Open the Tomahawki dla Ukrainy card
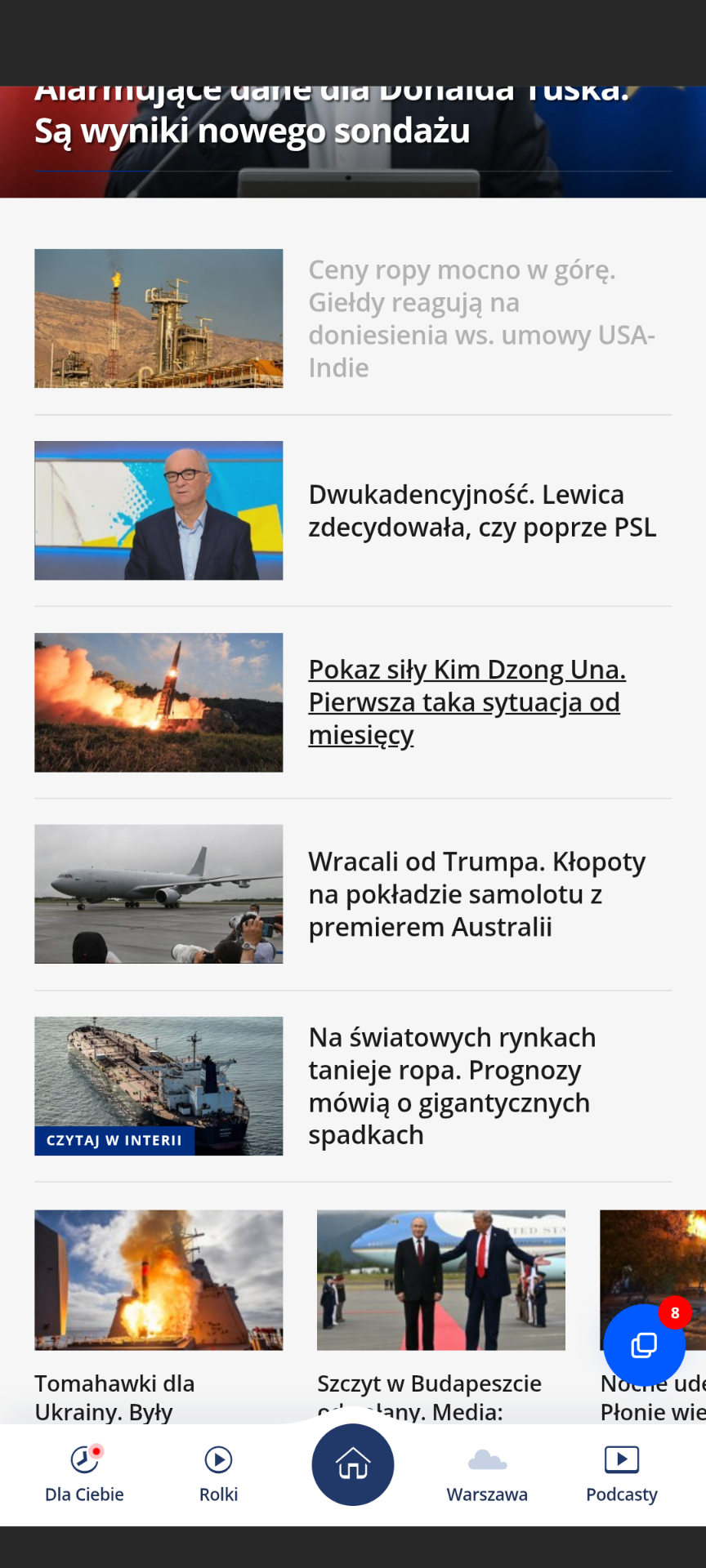The width and height of the screenshot is (706, 1568). click(x=159, y=1307)
